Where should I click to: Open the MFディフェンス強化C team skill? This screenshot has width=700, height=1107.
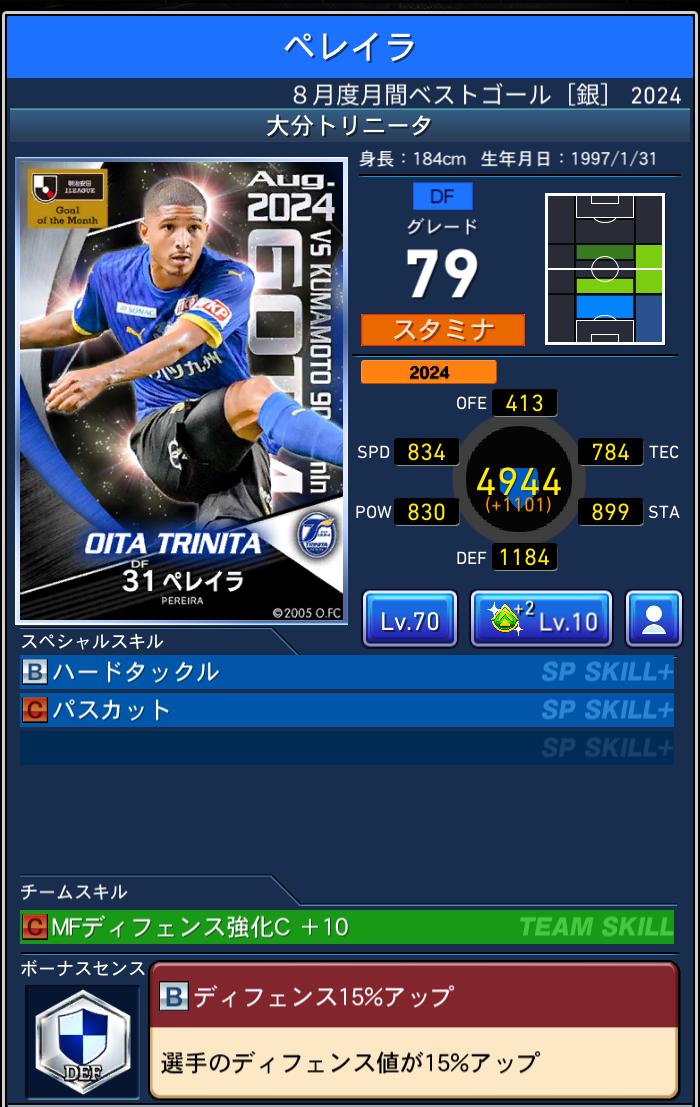point(346,927)
